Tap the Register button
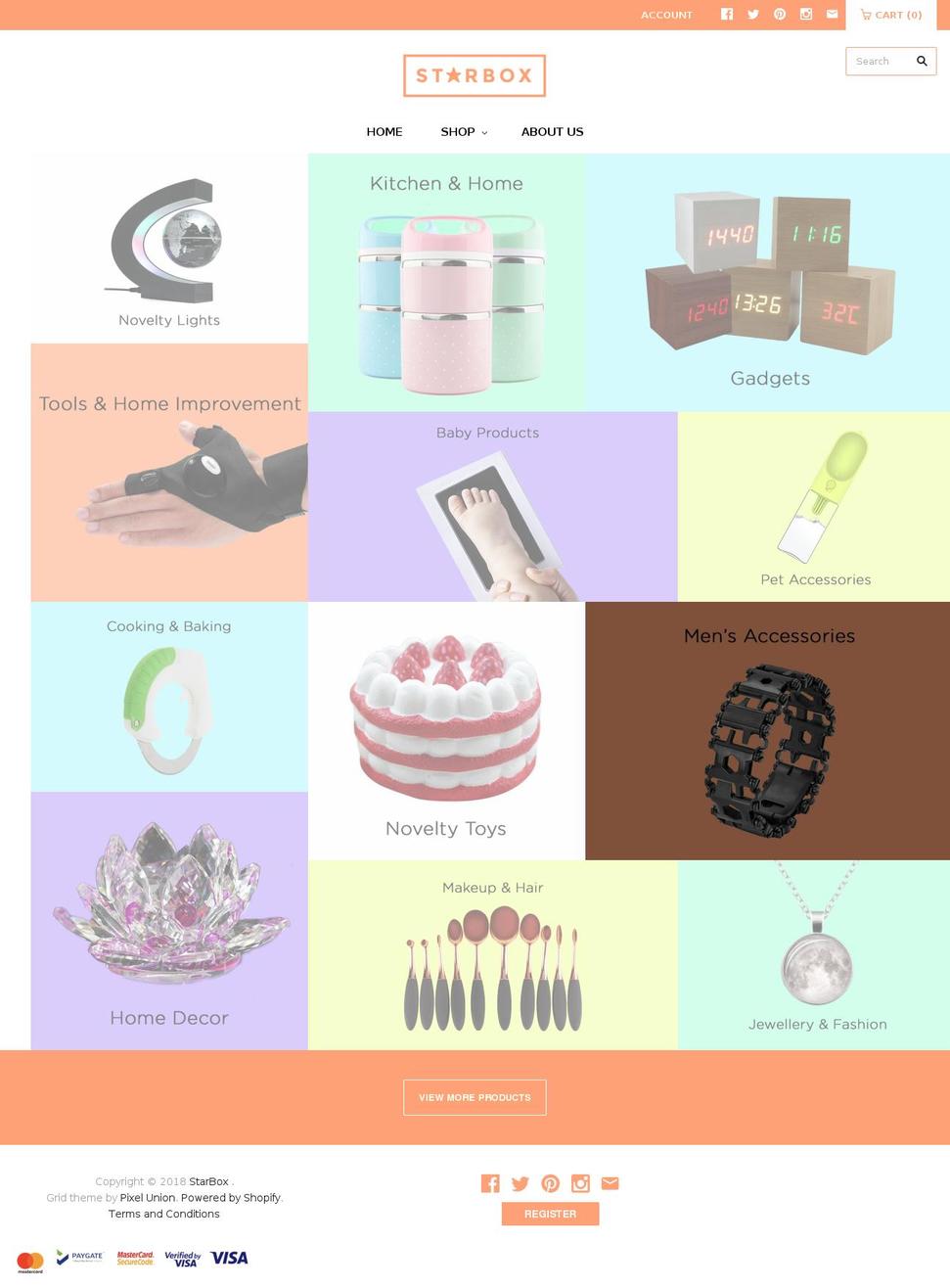Image resolution: width=950 pixels, height=1288 pixels. click(x=550, y=1214)
